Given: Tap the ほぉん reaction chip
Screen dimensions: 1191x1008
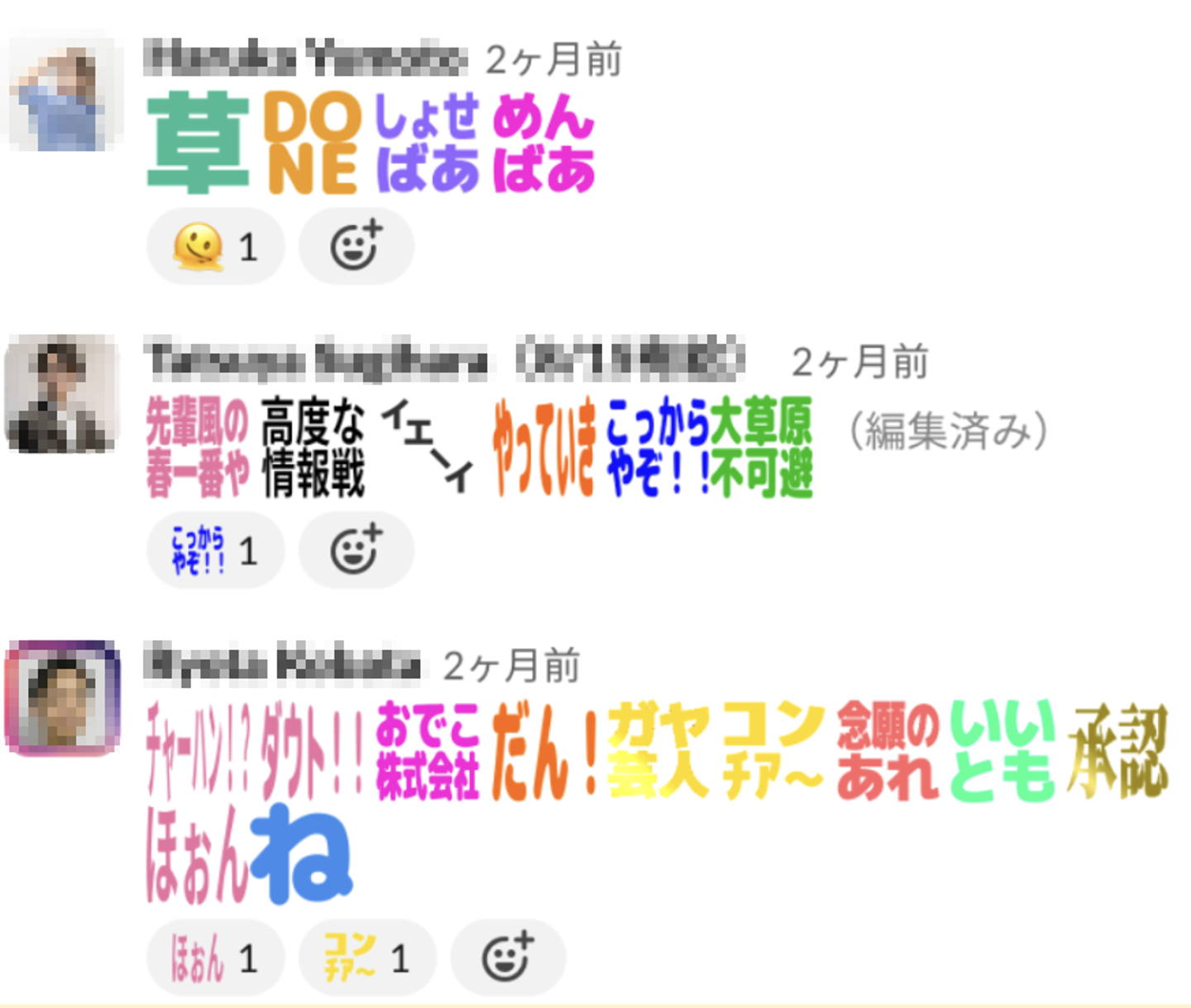Looking at the screenshot, I should tap(215, 958).
